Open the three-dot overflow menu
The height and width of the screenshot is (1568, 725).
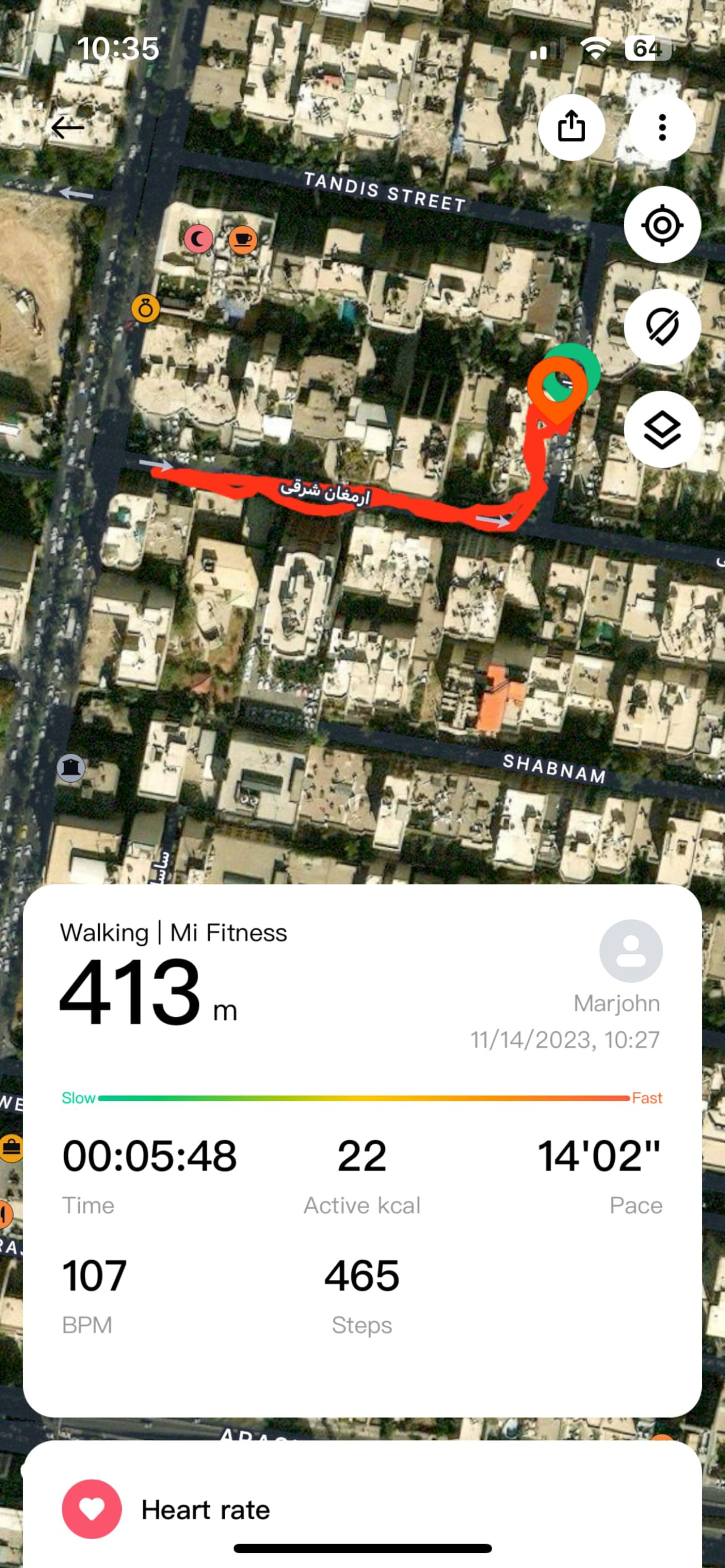coord(662,128)
